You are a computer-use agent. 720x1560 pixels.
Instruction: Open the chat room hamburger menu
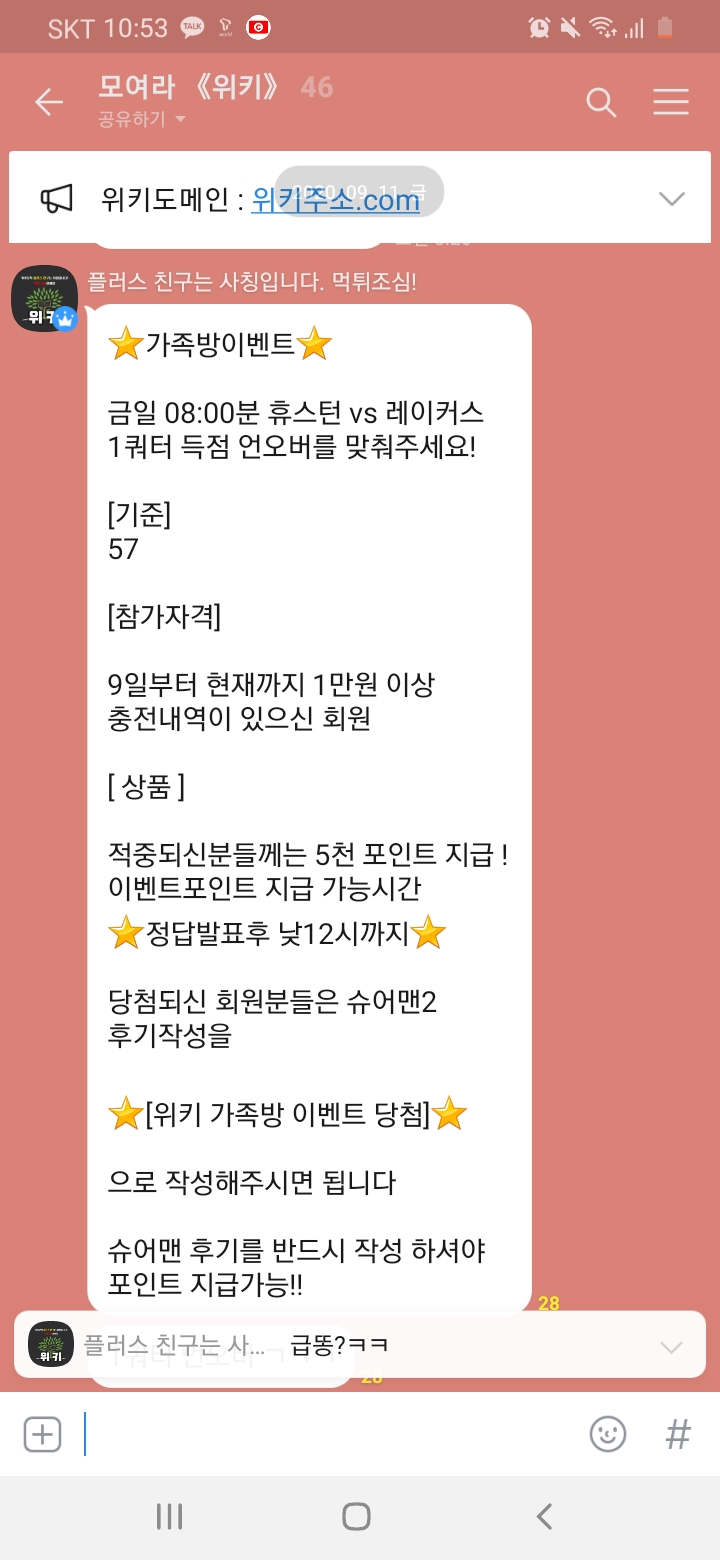[671, 102]
